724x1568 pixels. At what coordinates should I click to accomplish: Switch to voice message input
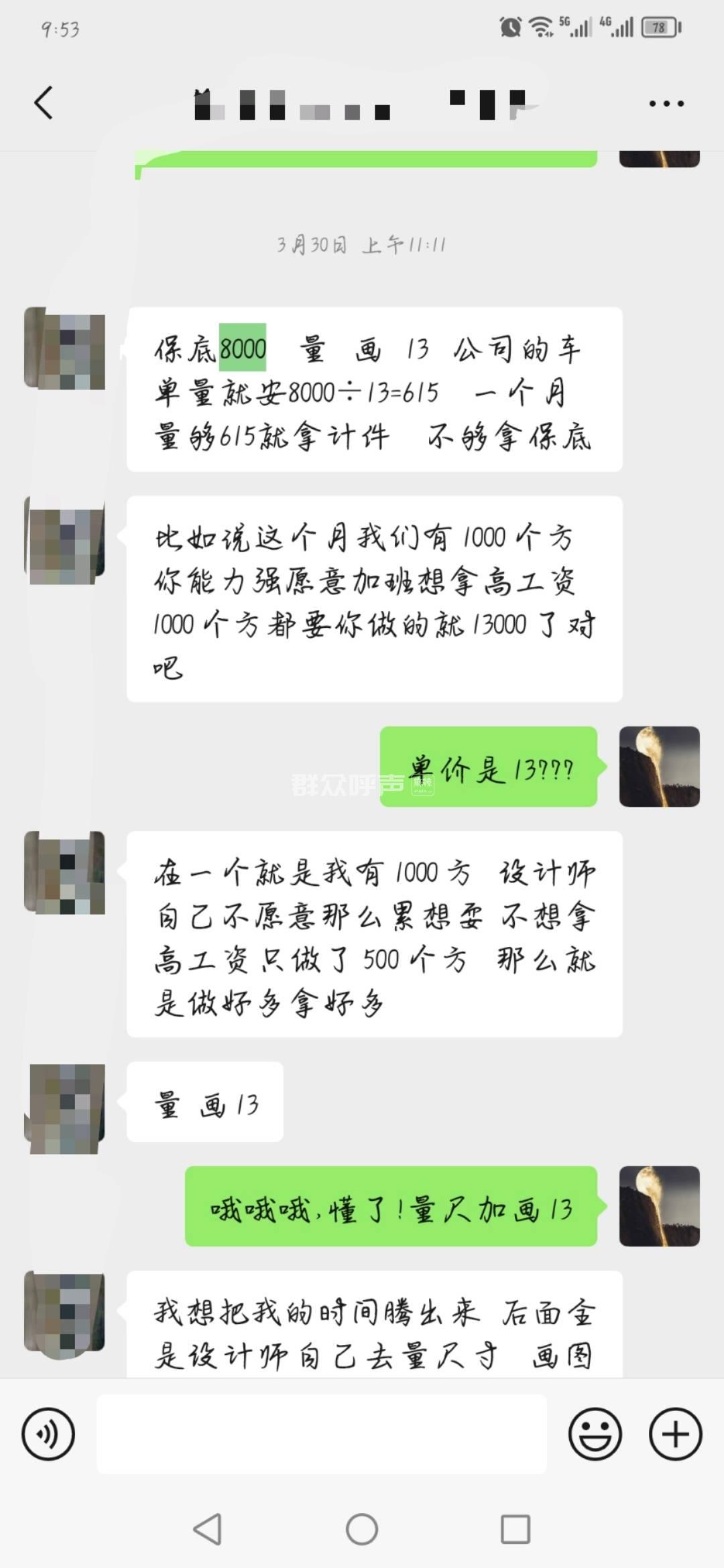tap(48, 1434)
